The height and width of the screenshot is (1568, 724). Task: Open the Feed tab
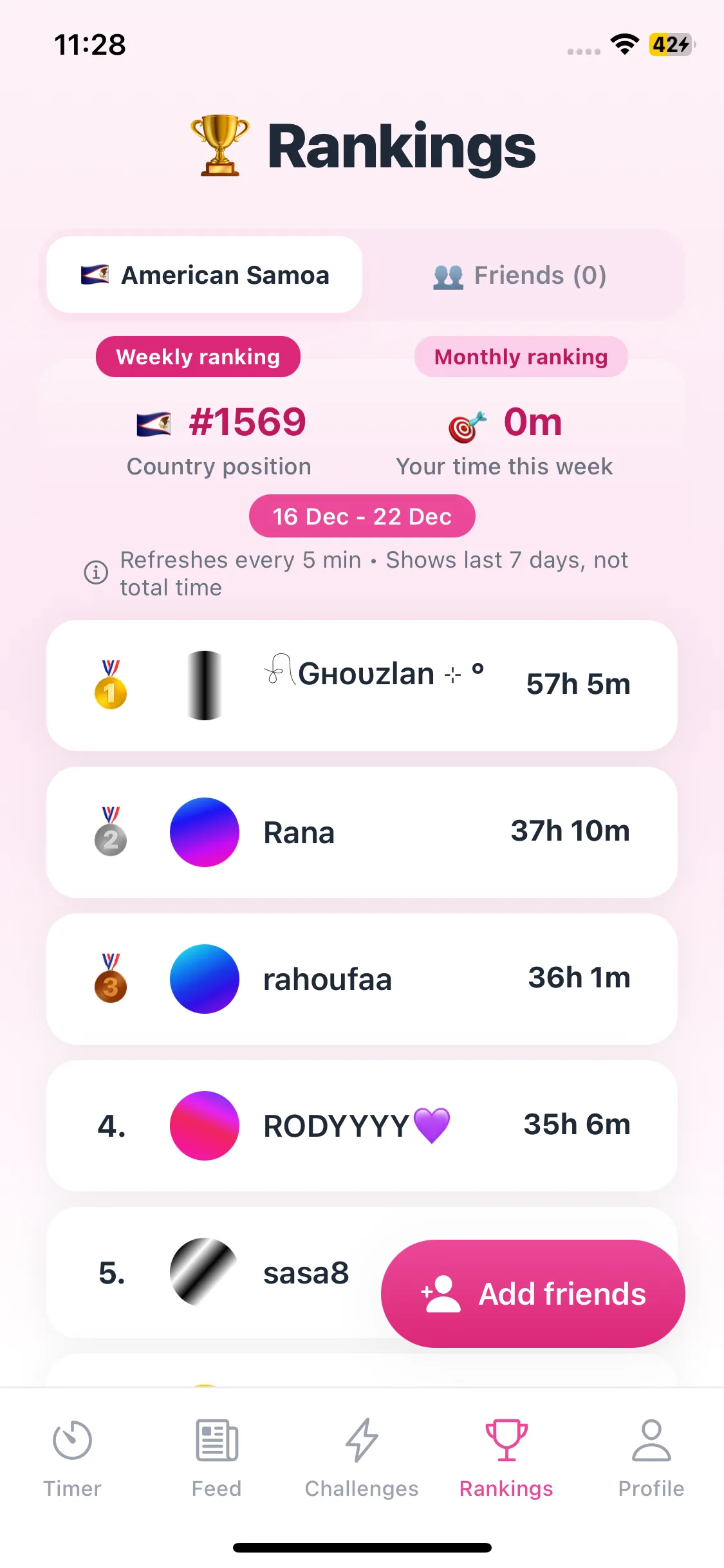217,1456
